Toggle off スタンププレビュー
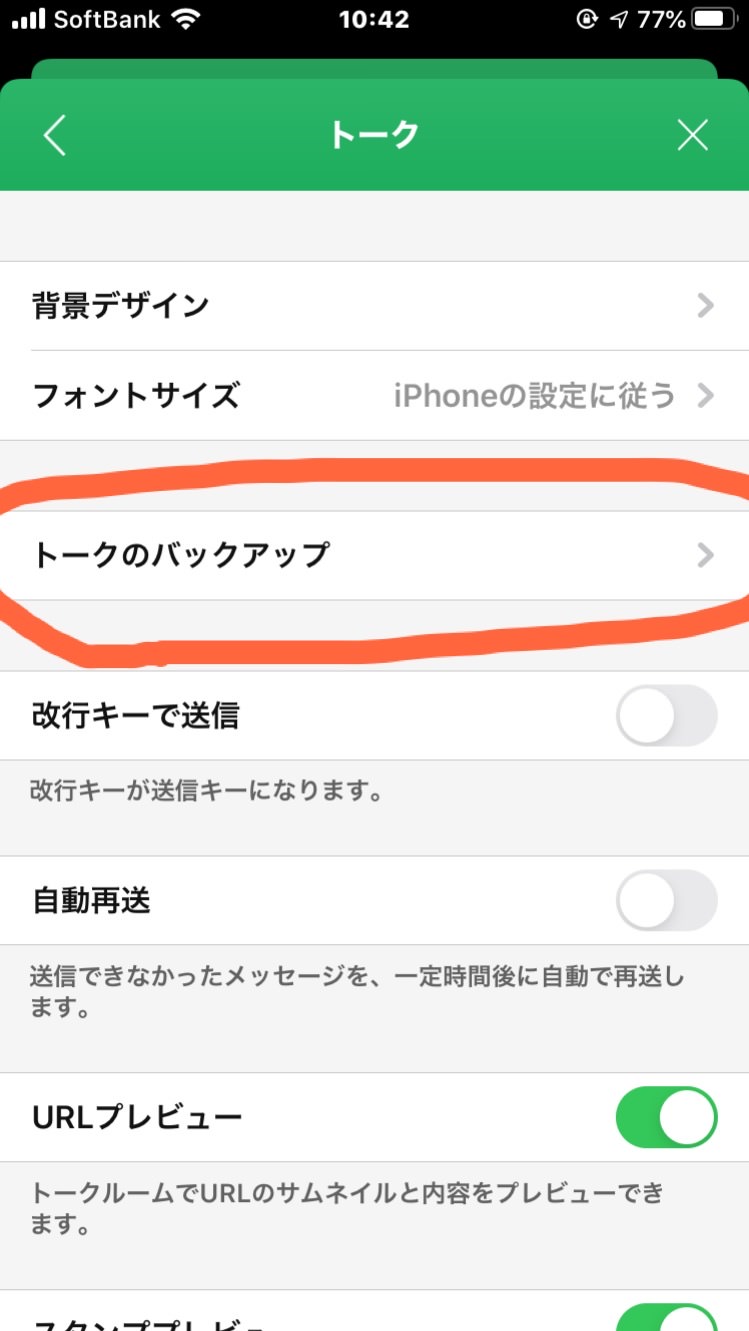The width and height of the screenshot is (749, 1331). (x=666, y=1318)
